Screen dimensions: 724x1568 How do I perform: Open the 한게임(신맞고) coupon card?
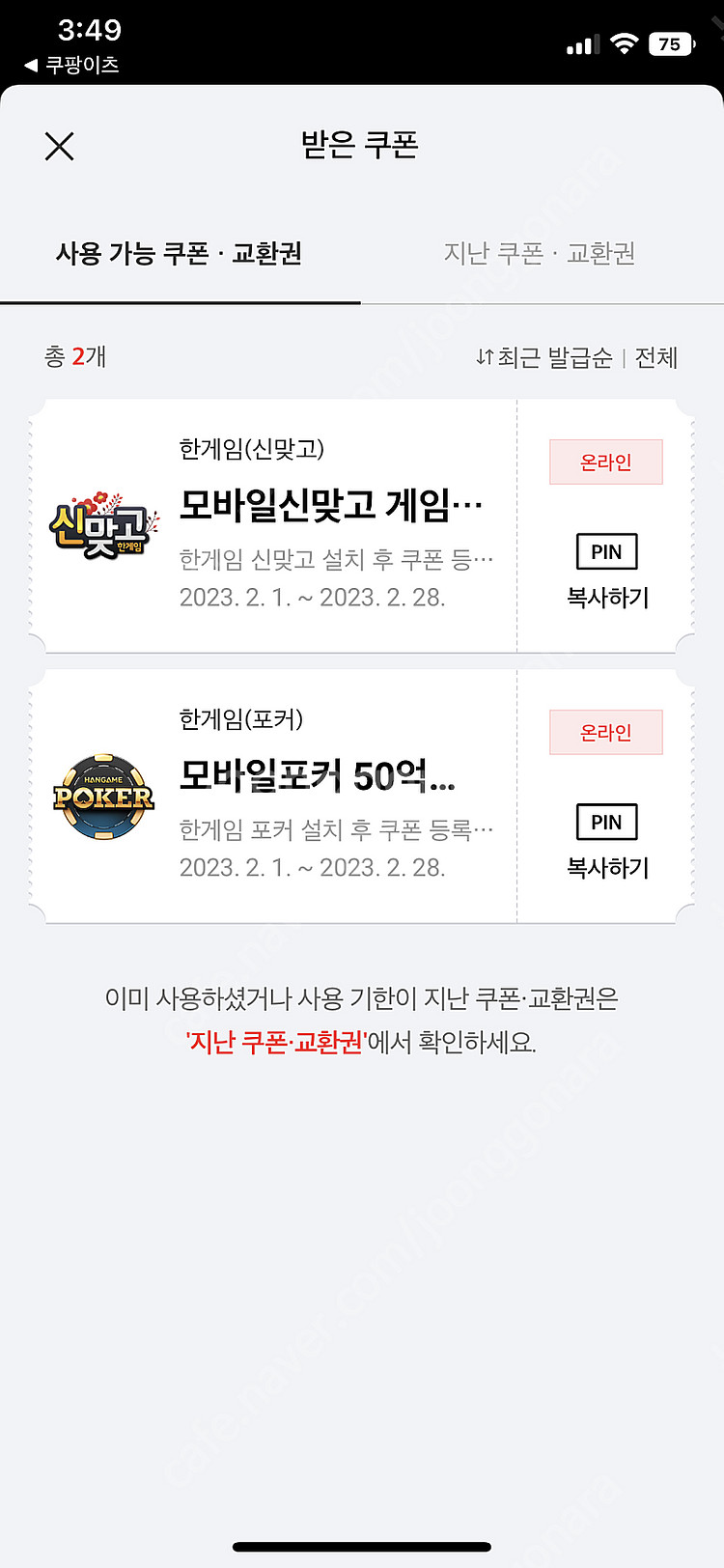click(x=273, y=526)
